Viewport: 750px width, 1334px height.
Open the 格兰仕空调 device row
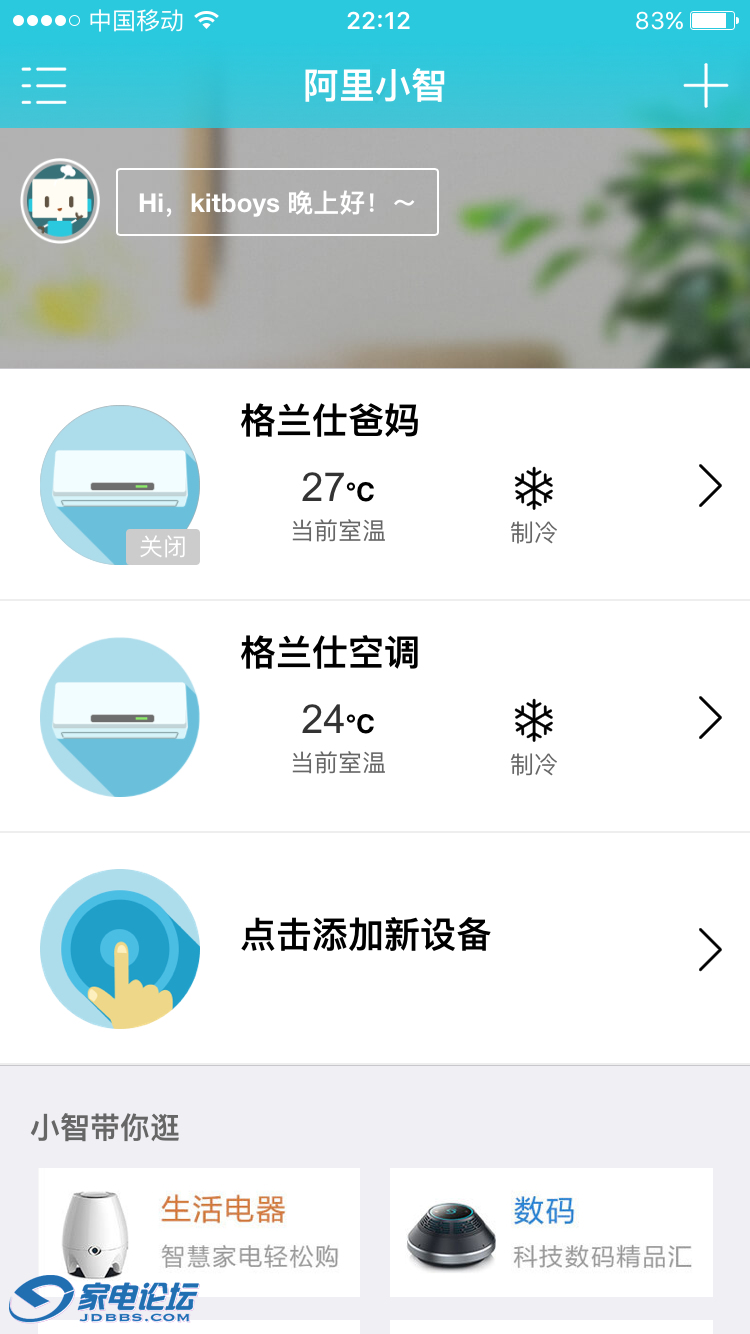click(375, 717)
